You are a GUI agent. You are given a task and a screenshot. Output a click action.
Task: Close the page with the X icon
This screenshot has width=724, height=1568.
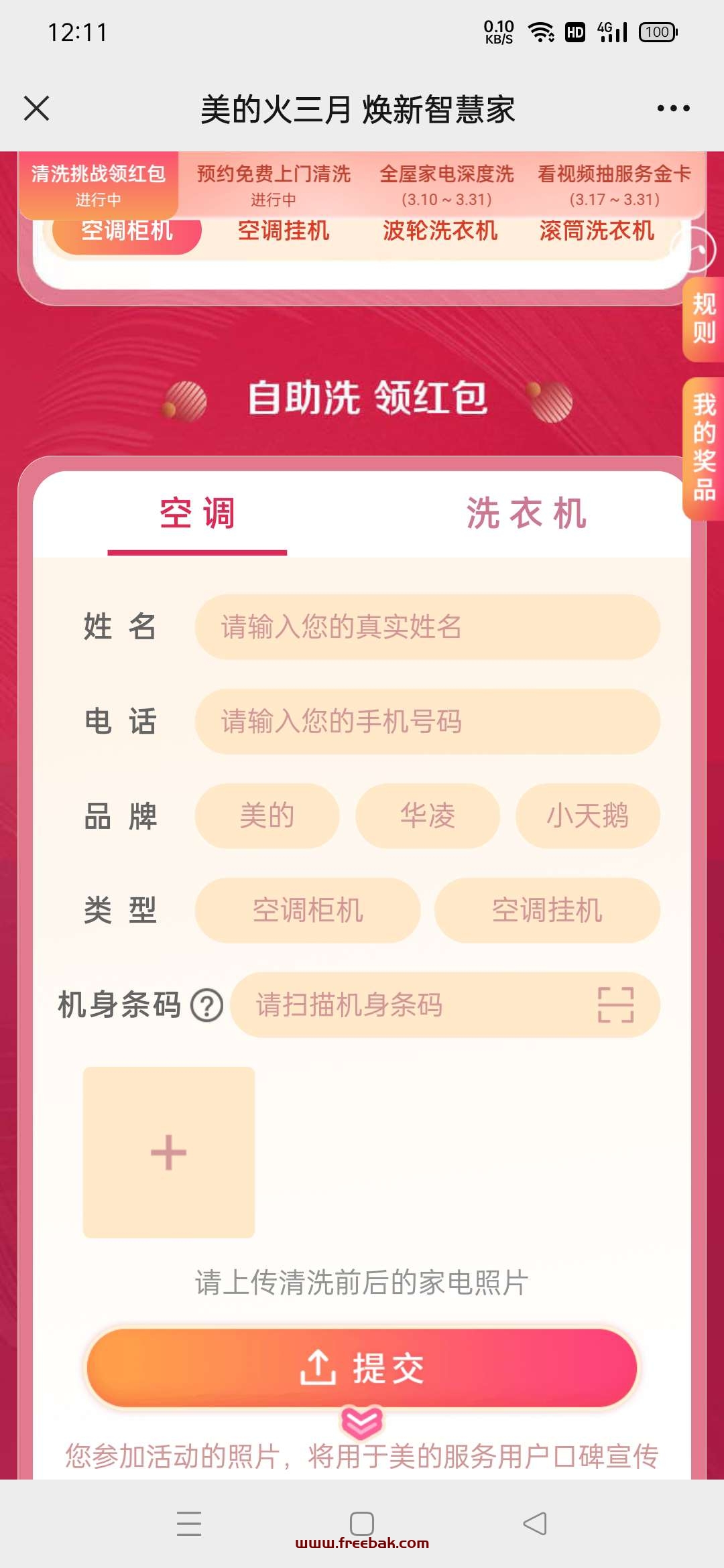[36, 108]
